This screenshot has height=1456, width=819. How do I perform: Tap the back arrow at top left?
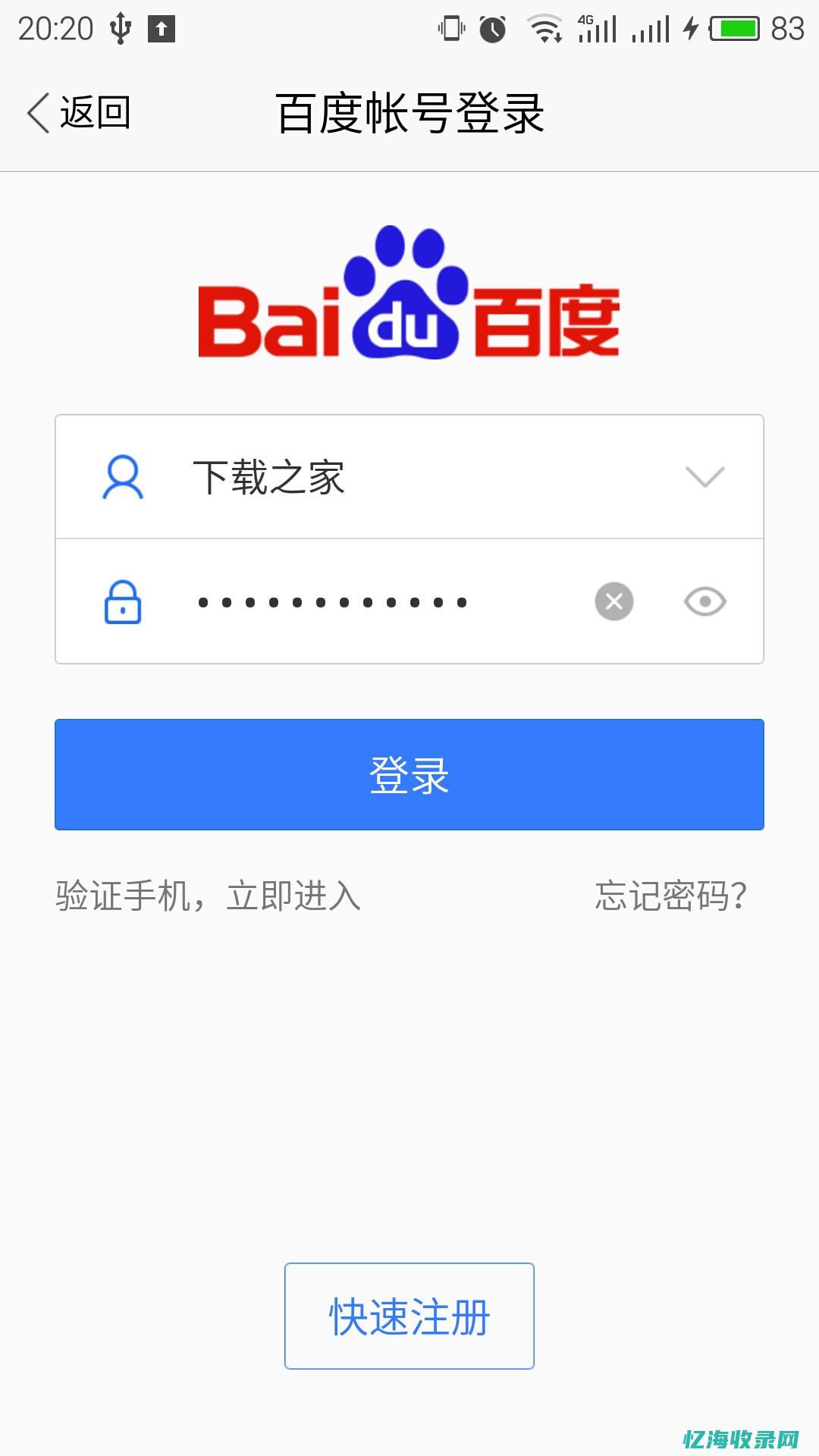point(36,111)
